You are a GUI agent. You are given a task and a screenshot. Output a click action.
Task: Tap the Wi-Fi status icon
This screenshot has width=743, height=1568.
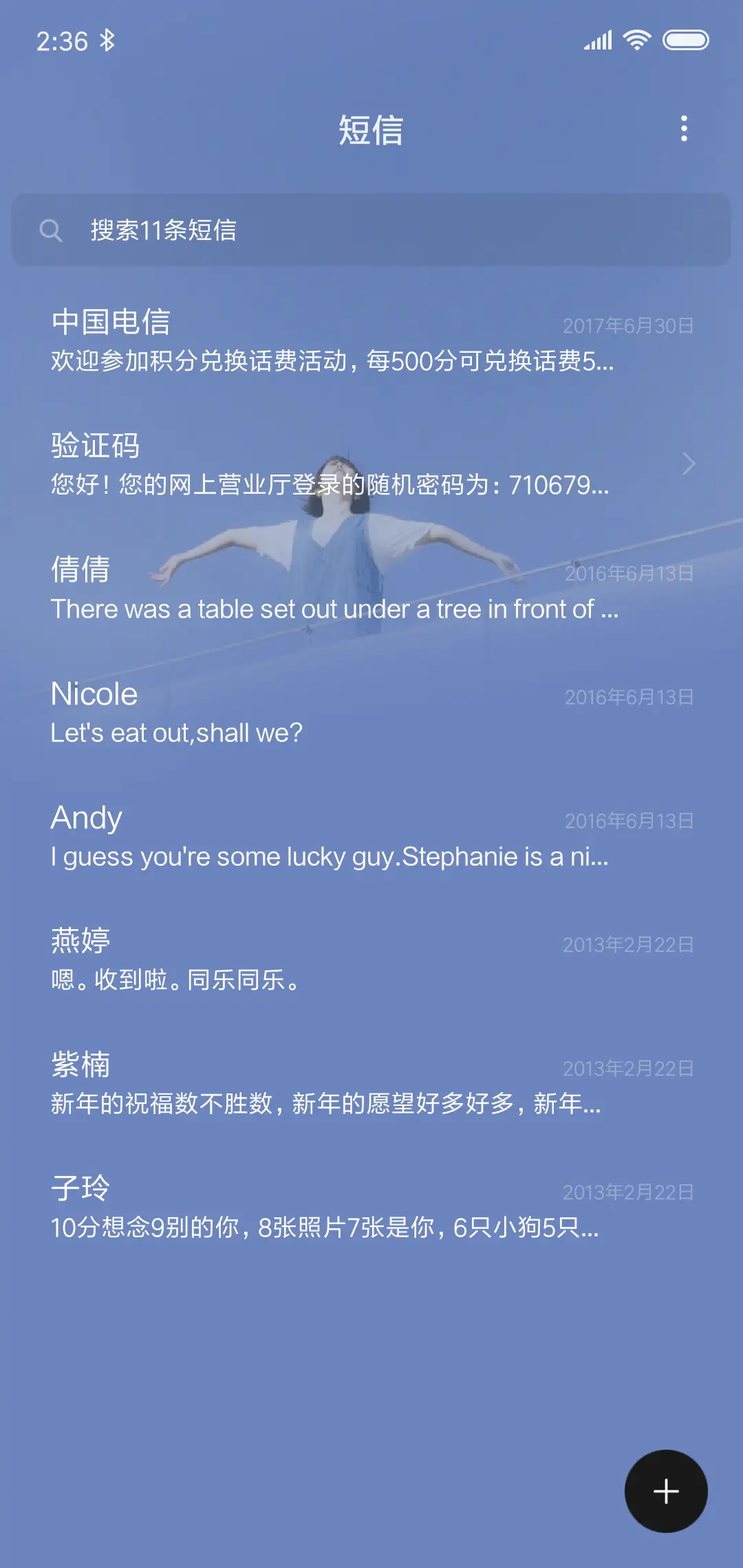(634, 40)
